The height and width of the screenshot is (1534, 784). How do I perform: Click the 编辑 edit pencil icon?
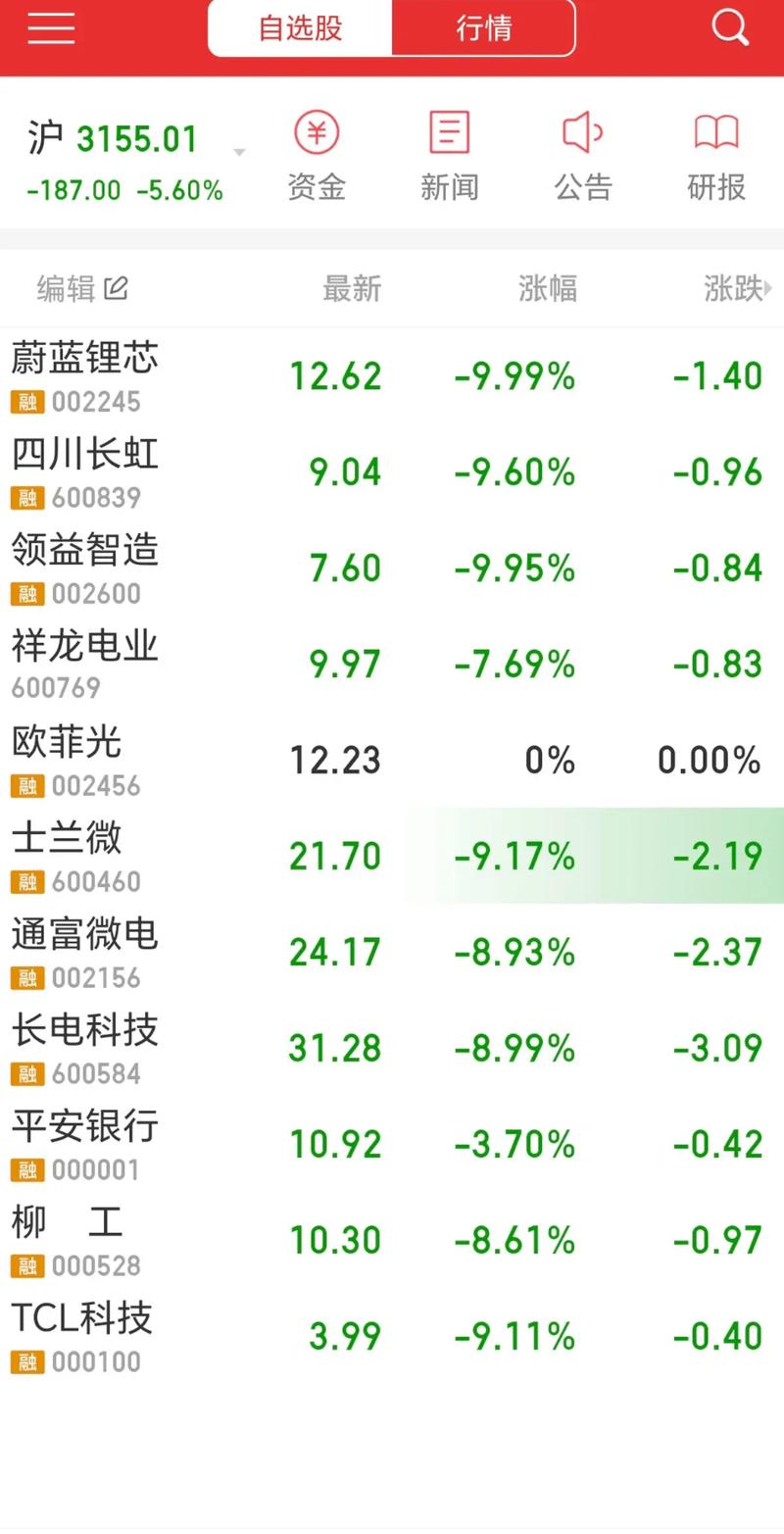(118, 287)
